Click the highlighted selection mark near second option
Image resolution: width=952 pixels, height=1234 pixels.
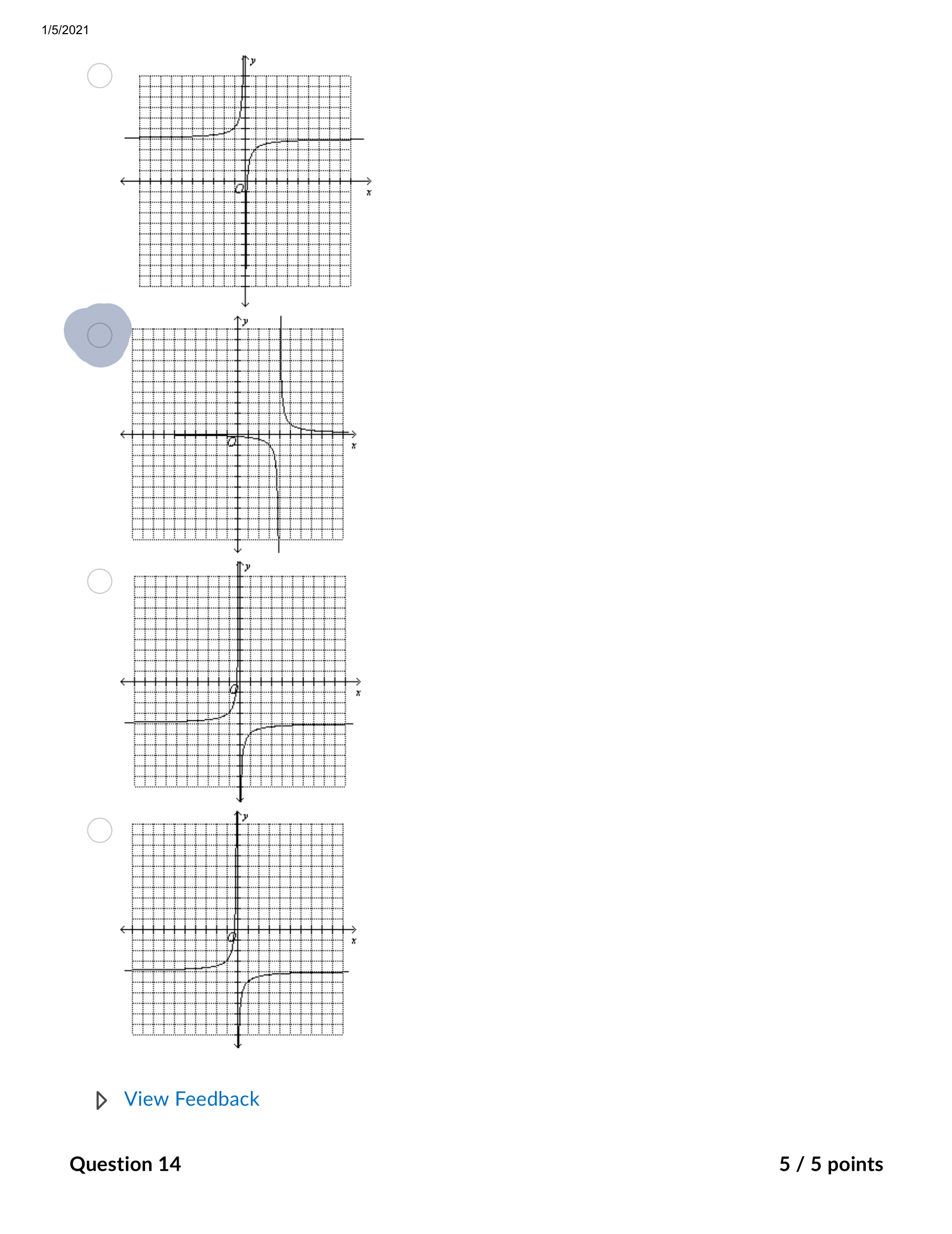[100, 334]
